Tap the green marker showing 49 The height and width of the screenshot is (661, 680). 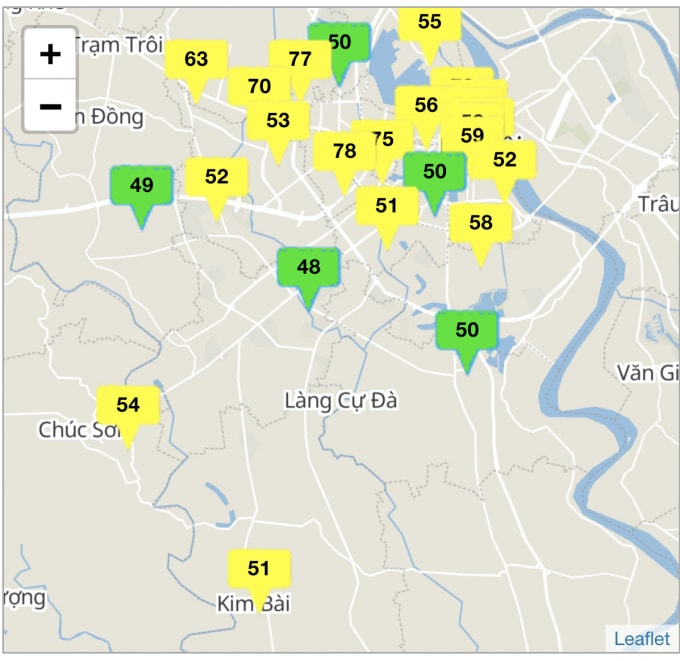pos(141,186)
